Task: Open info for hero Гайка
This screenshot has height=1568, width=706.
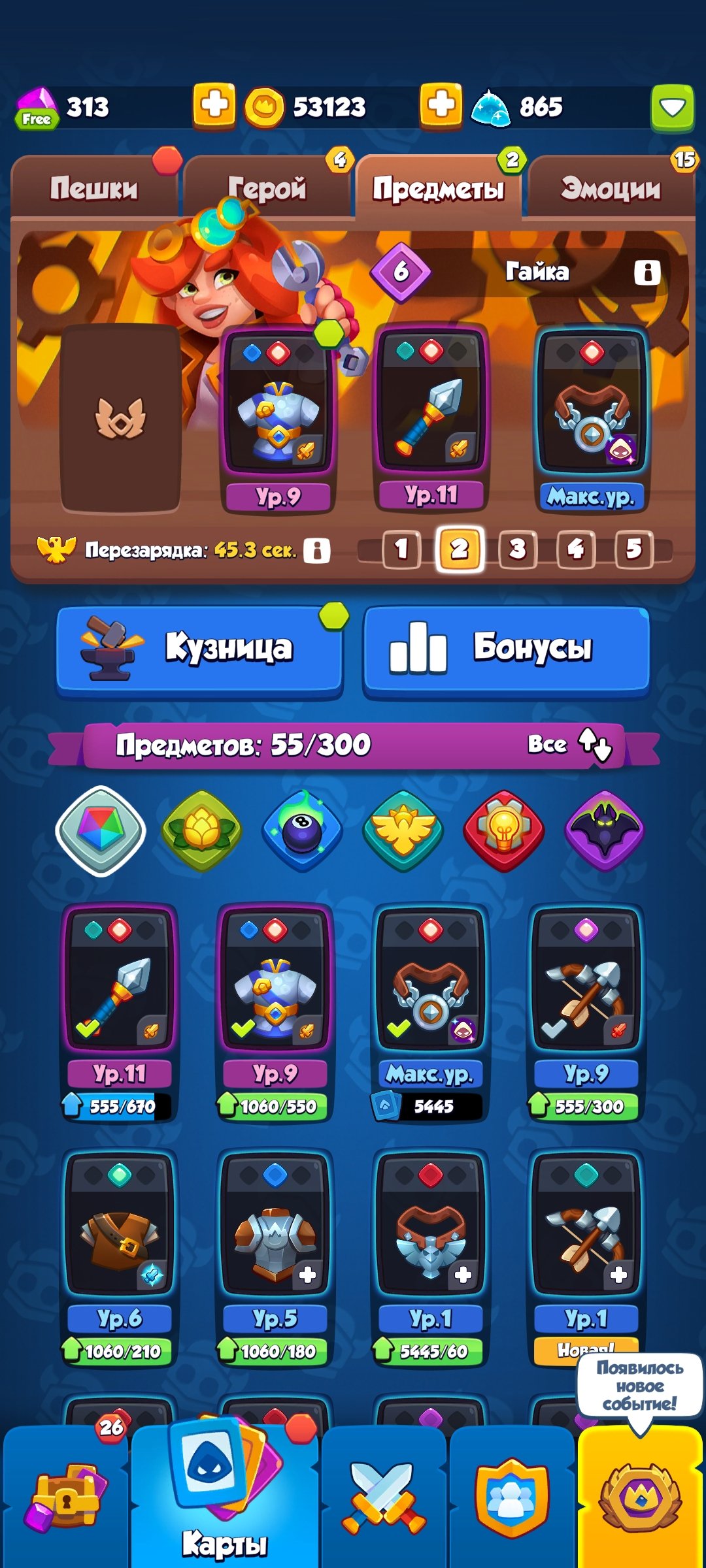Action: [x=647, y=272]
